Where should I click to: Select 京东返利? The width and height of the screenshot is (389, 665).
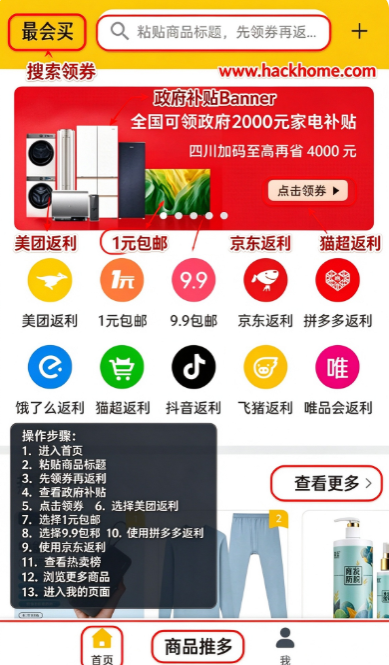click(266, 293)
